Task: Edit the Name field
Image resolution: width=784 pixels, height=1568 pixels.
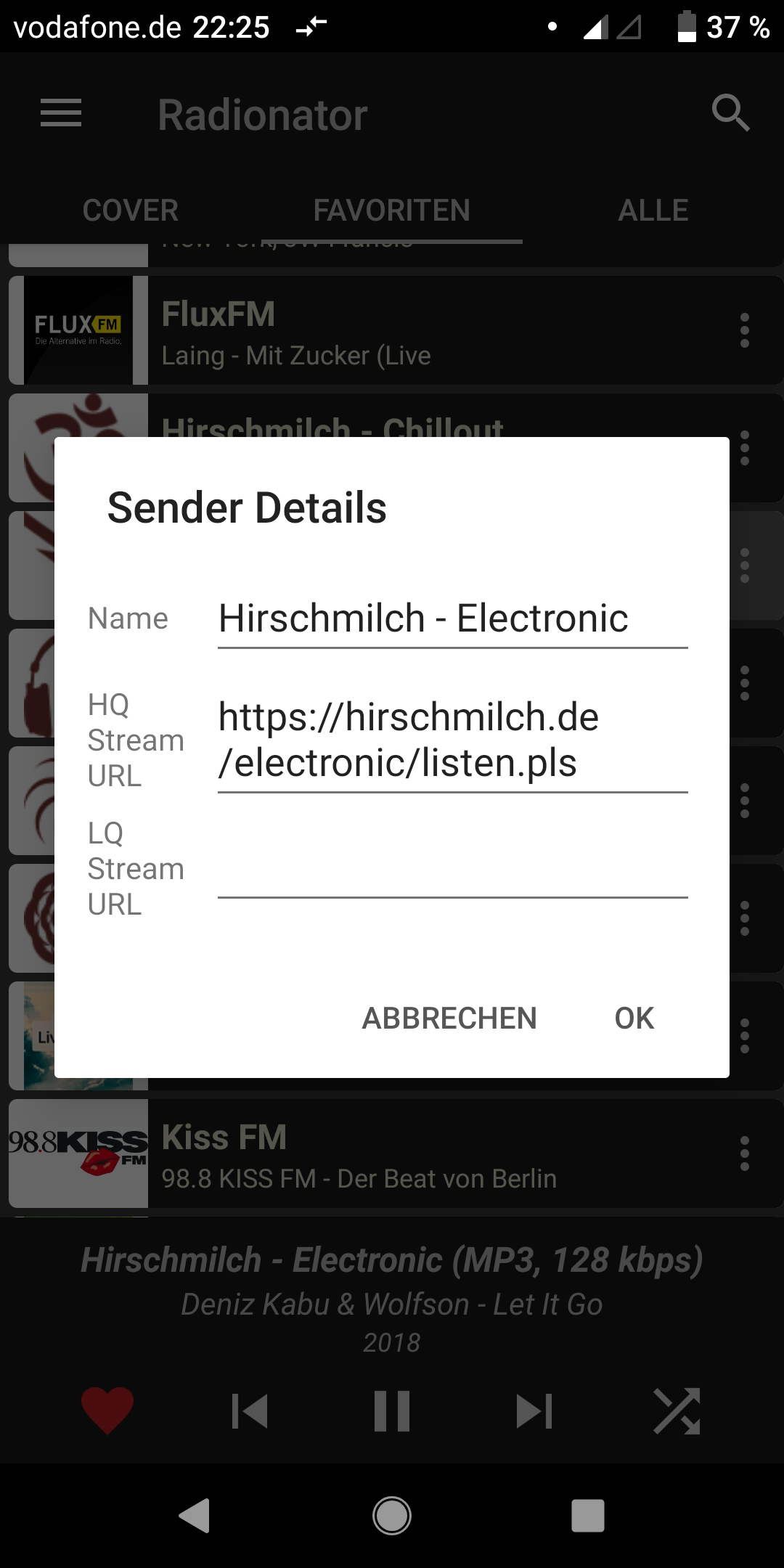Action: tap(452, 619)
